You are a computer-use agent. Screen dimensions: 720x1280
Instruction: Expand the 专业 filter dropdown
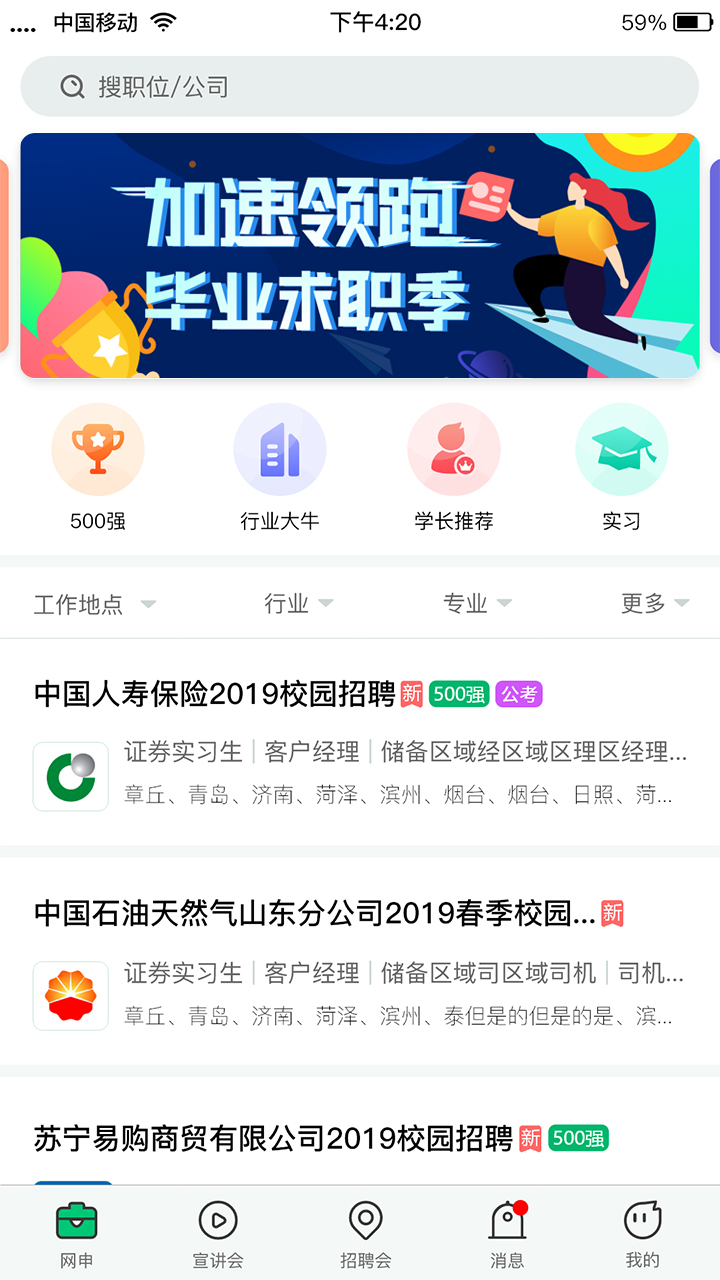(x=477, y=604)
